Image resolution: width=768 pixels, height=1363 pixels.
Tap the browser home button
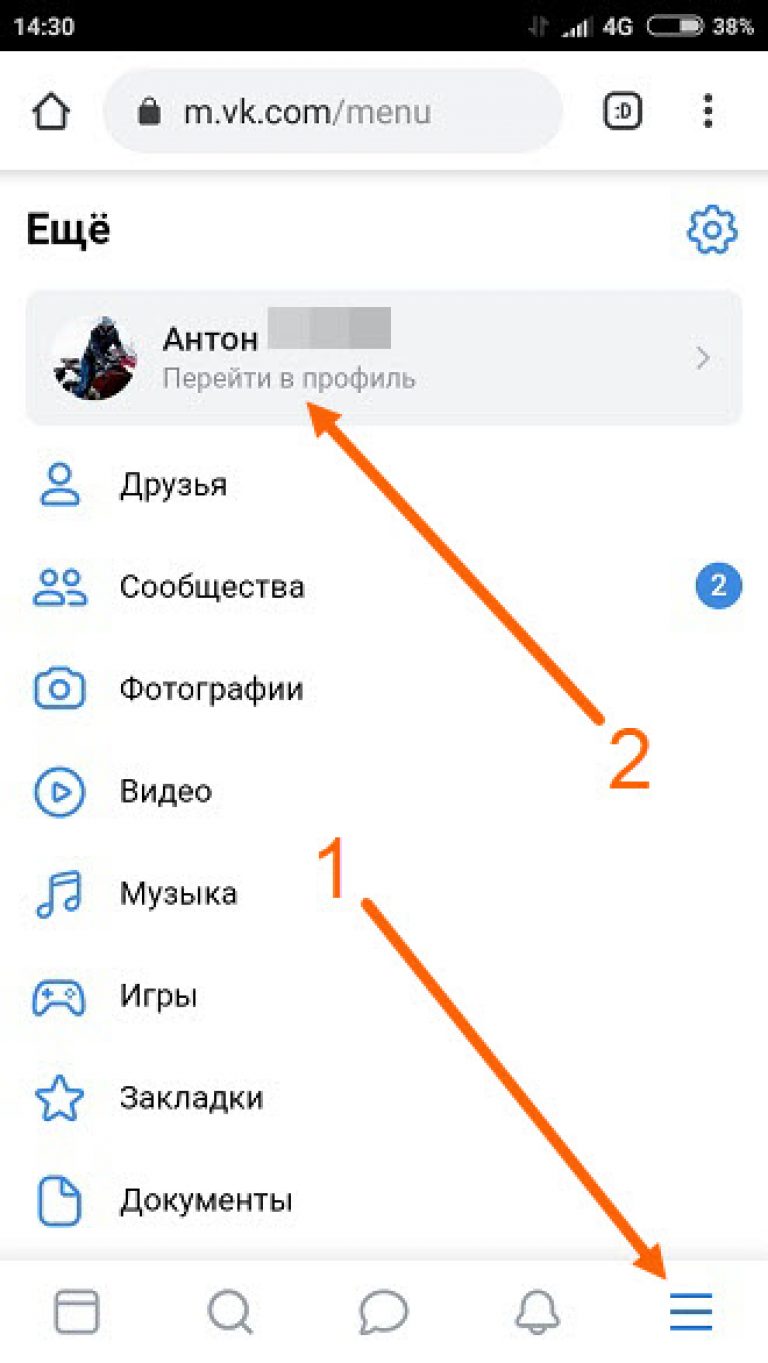[50, 112]
